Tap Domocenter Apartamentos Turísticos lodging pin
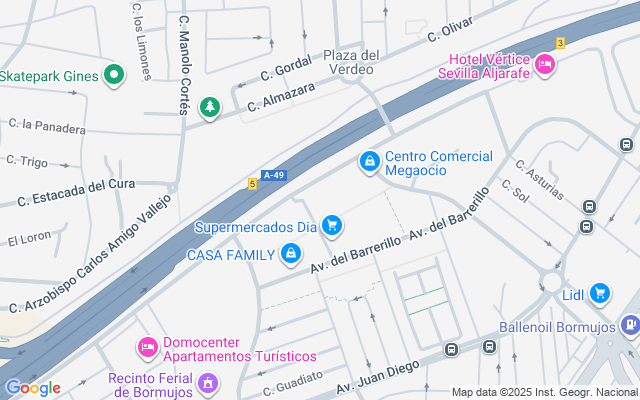 click(x=147, y=348)
